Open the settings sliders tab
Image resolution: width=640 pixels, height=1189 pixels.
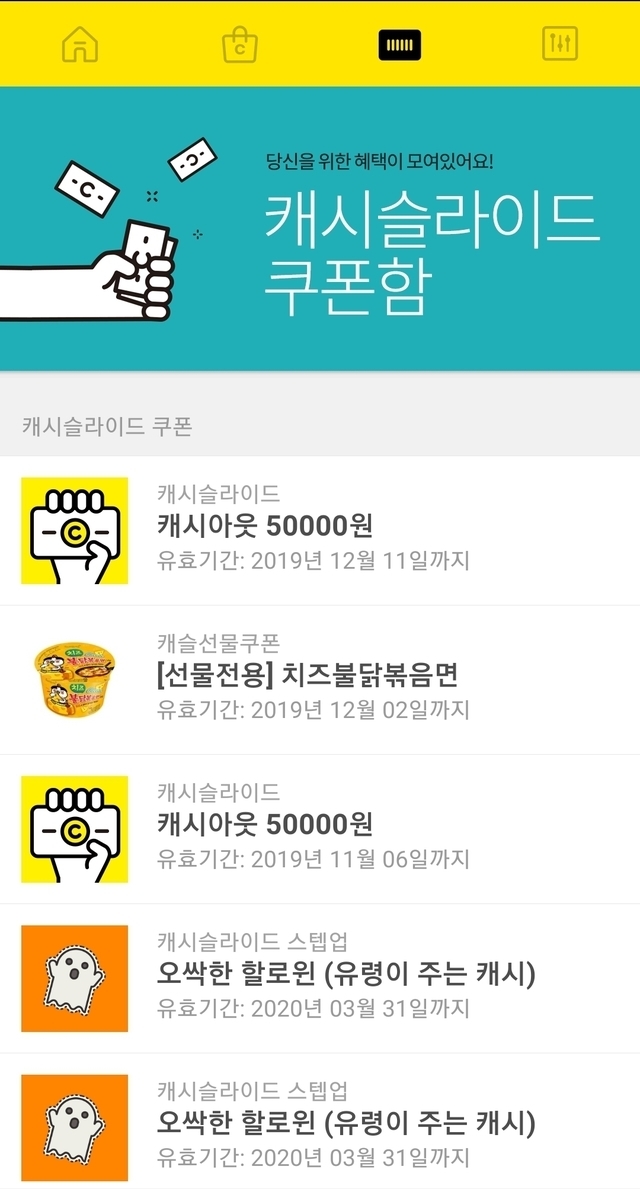tap(560, 44)
